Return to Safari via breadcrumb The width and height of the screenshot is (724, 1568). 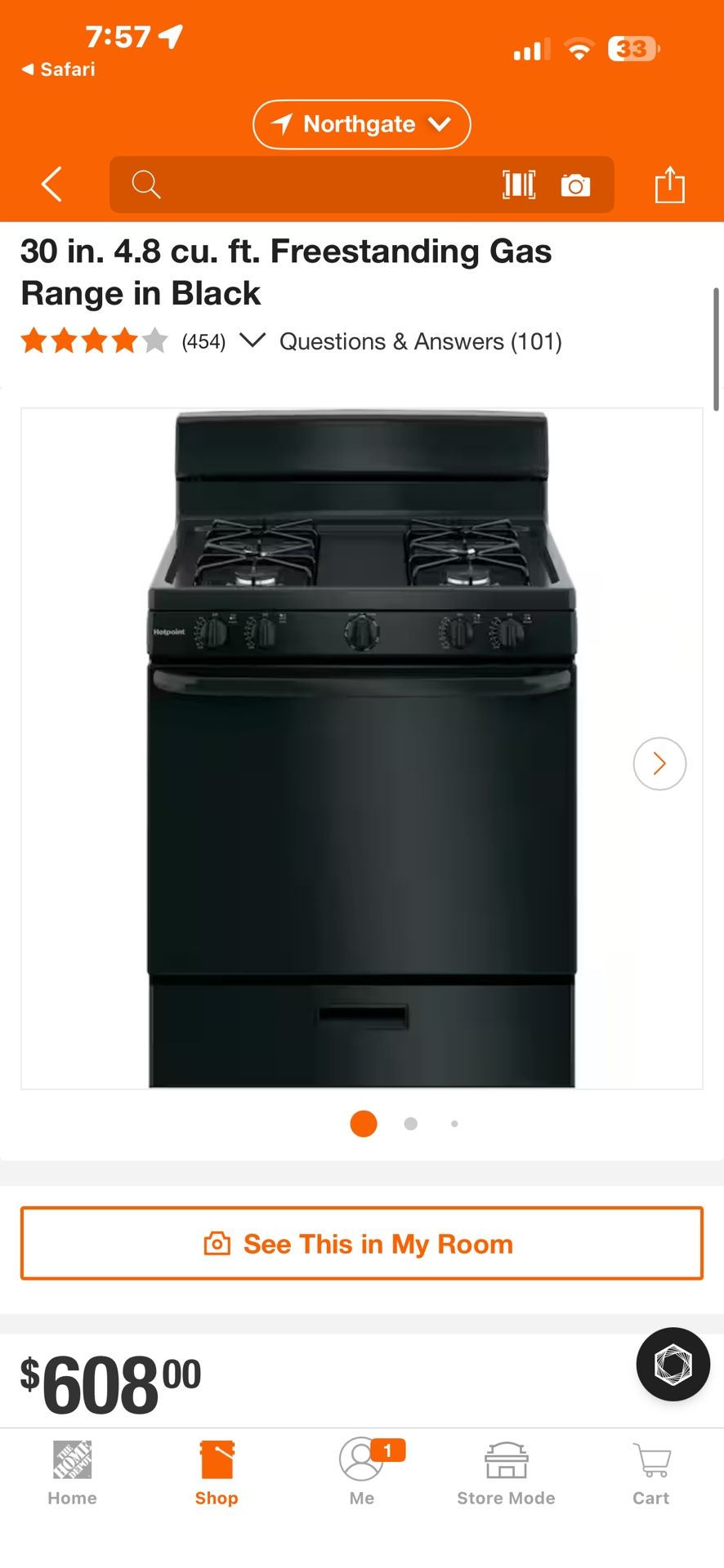[x=58, y=69]
